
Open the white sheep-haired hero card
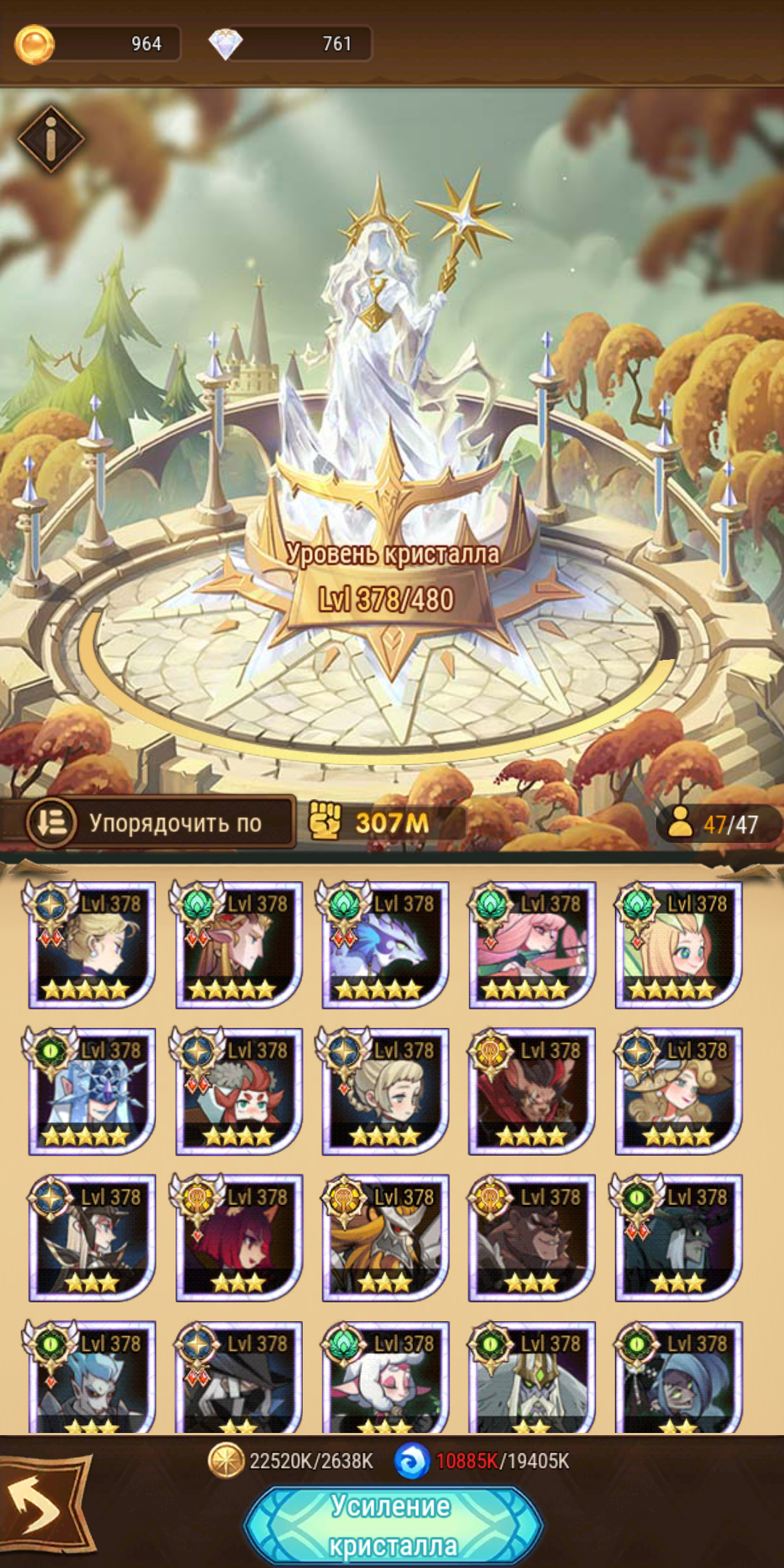[385, 1378]
